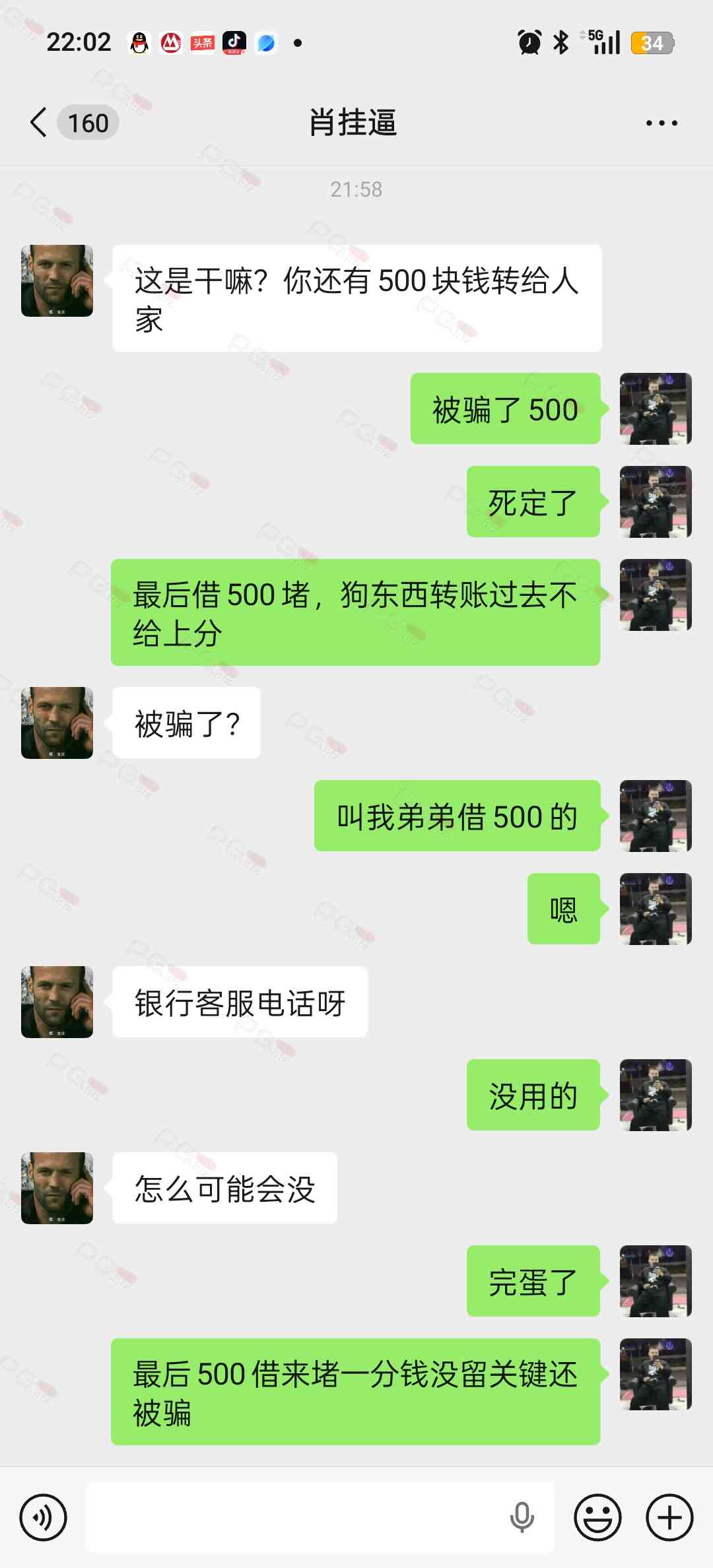Screen dimensions: 713x1568
Task: Open own avatar beside '完蛋了' message
Action: tap(655, 1281)
